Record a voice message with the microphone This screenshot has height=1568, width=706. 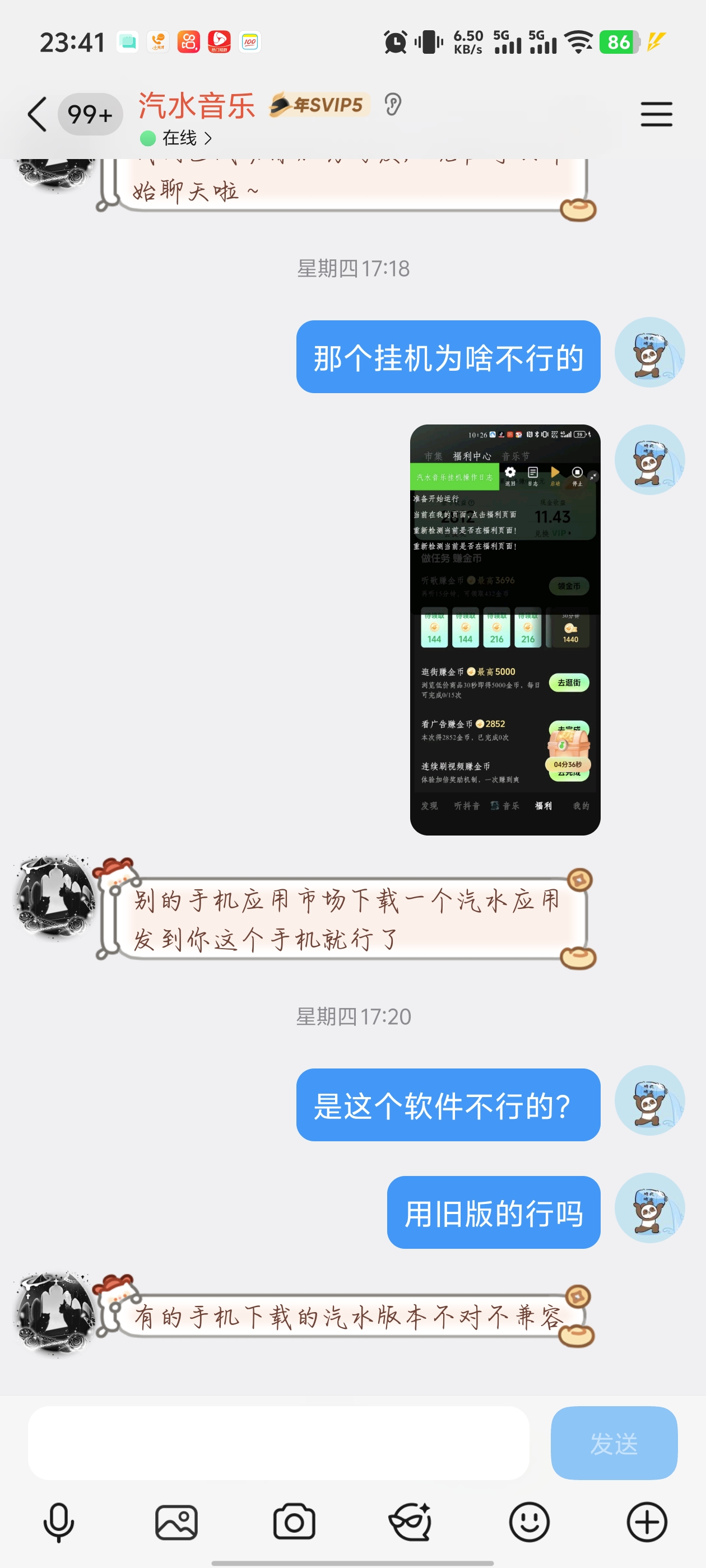[59, 1522]
